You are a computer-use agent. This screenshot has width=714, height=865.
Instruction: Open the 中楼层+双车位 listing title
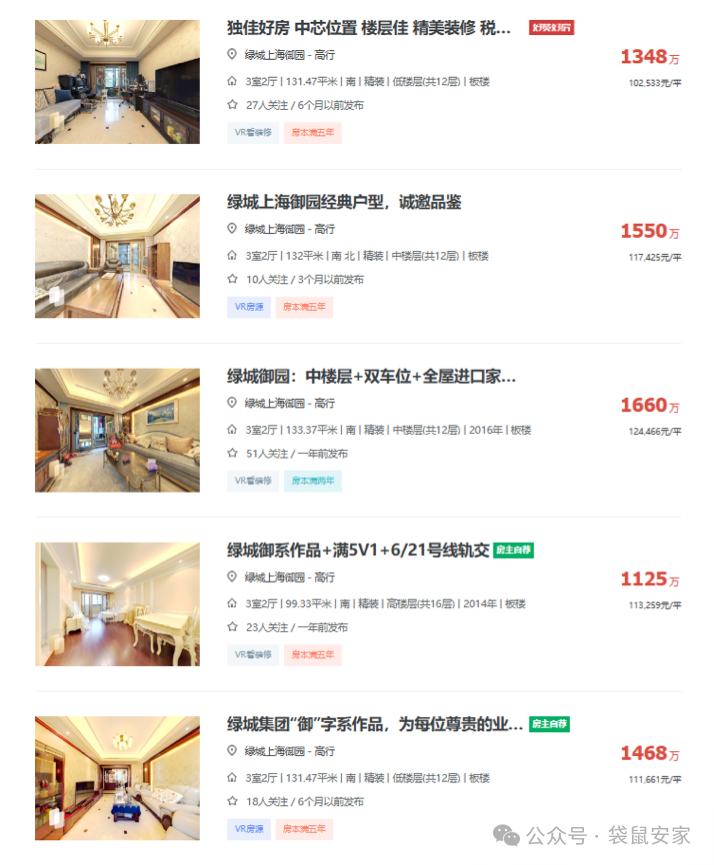(x=371, y=377)
